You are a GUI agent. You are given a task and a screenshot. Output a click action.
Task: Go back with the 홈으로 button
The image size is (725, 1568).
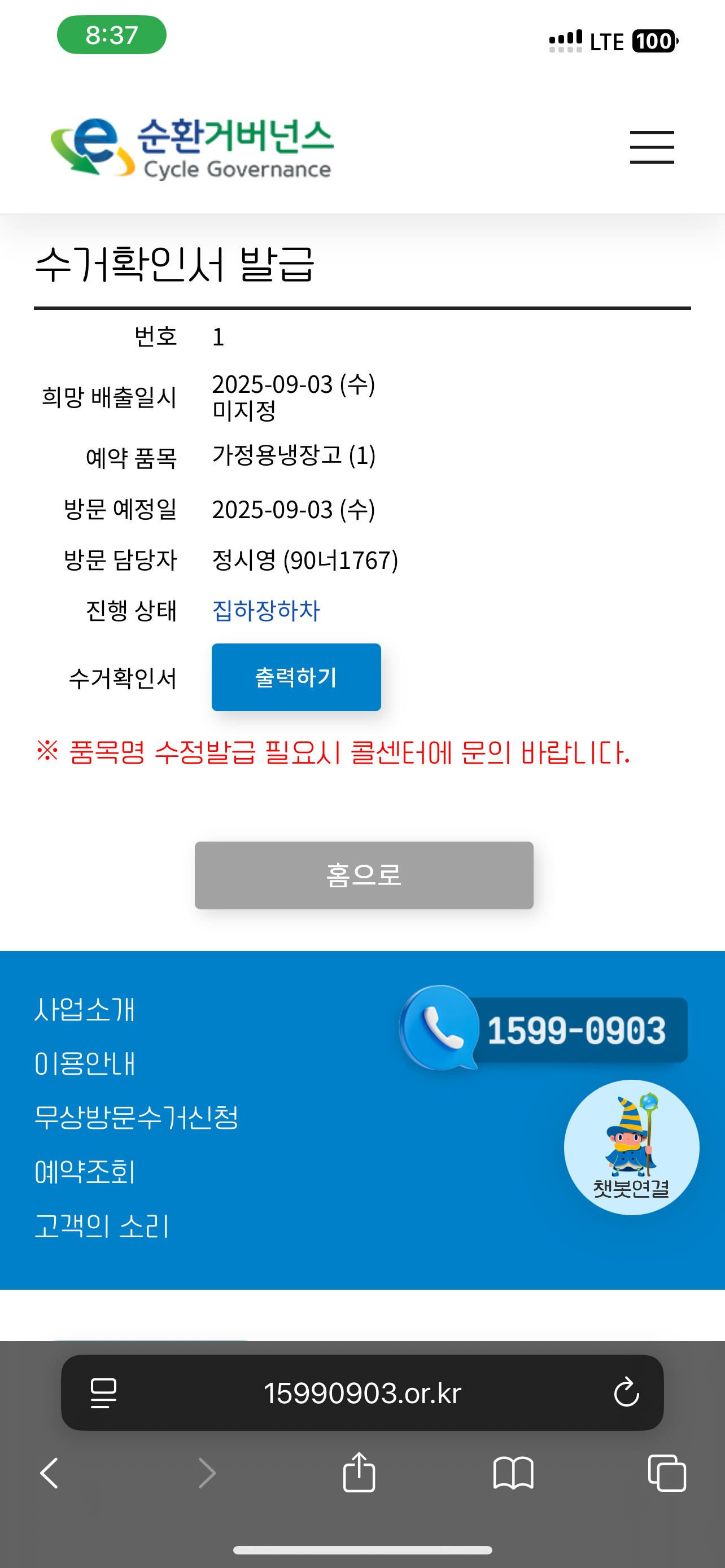tap(364, 875)
